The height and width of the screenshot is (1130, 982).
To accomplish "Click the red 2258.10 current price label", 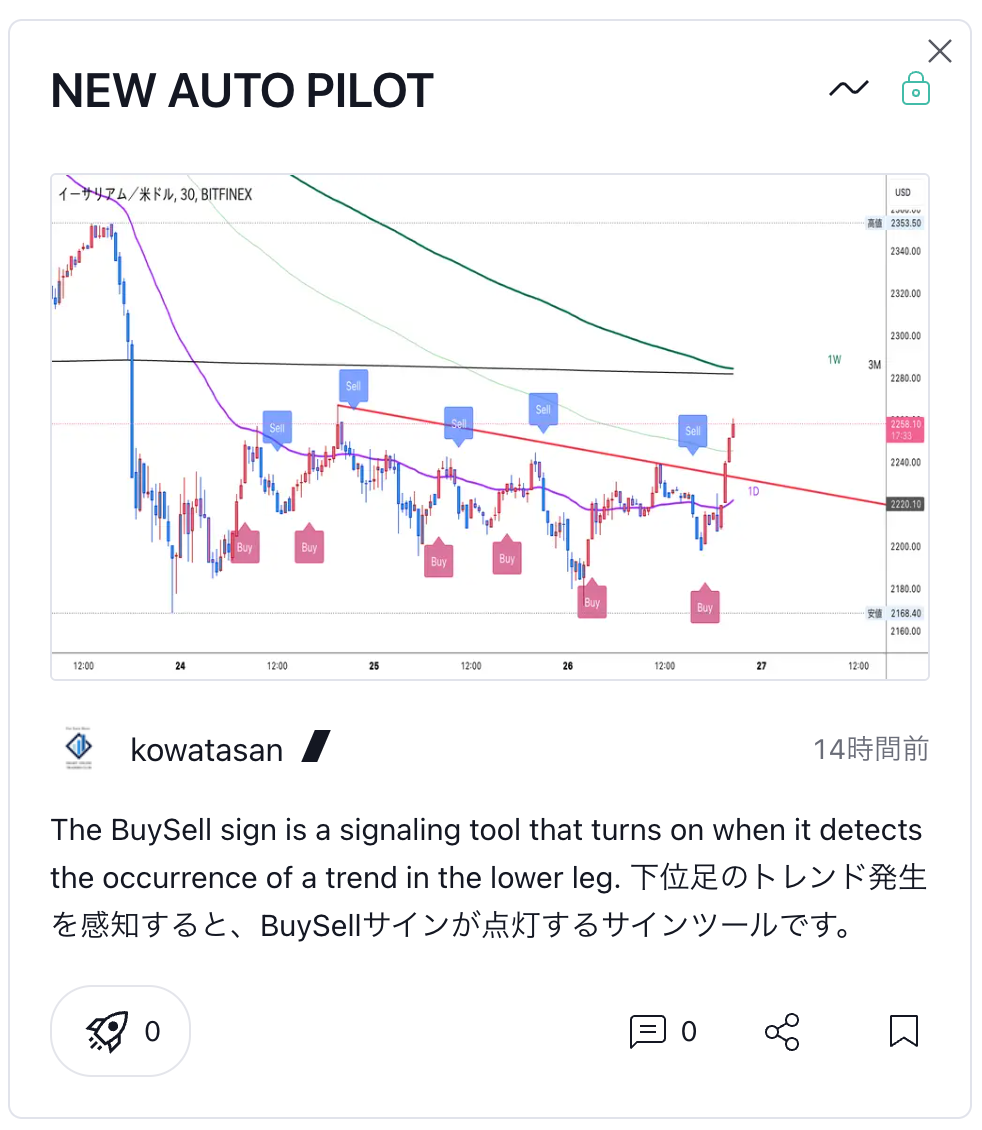I will coord(904,429).
